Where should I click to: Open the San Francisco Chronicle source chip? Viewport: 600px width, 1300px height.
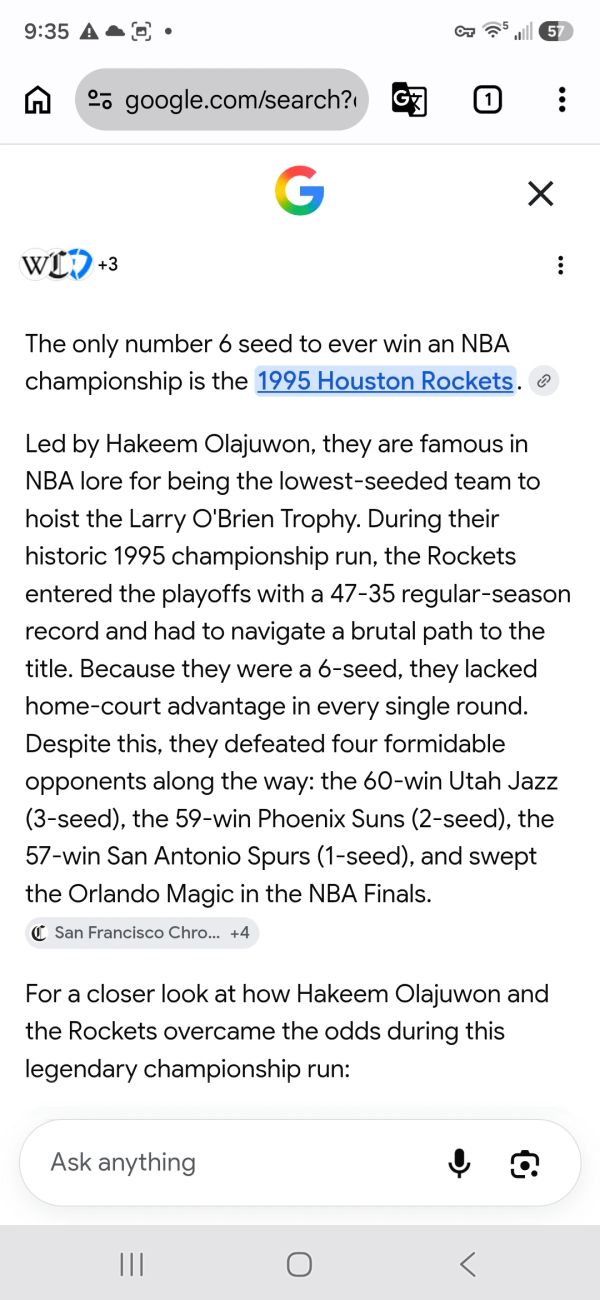[x=142, y=933]
